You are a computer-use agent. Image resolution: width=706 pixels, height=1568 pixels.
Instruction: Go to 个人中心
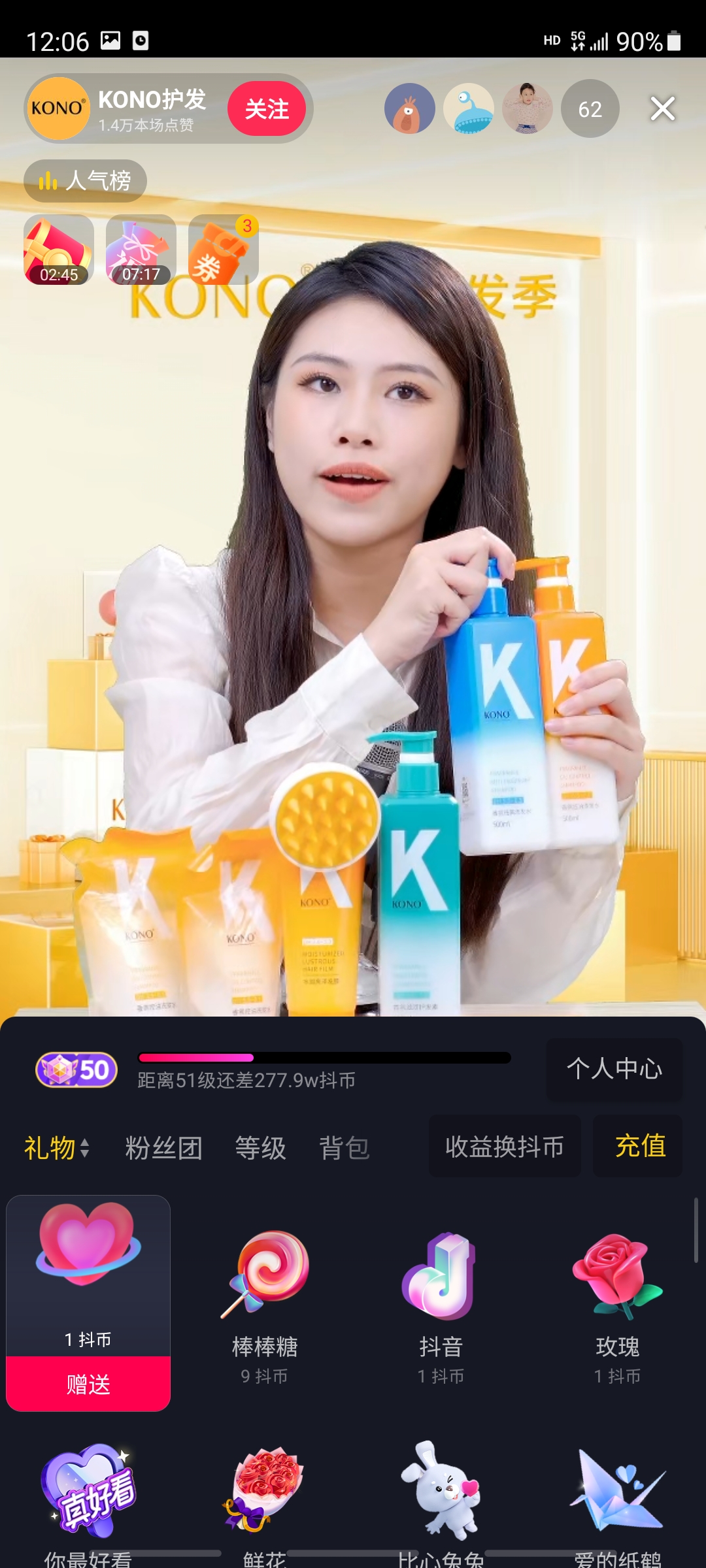click(x=614, y=1069)
